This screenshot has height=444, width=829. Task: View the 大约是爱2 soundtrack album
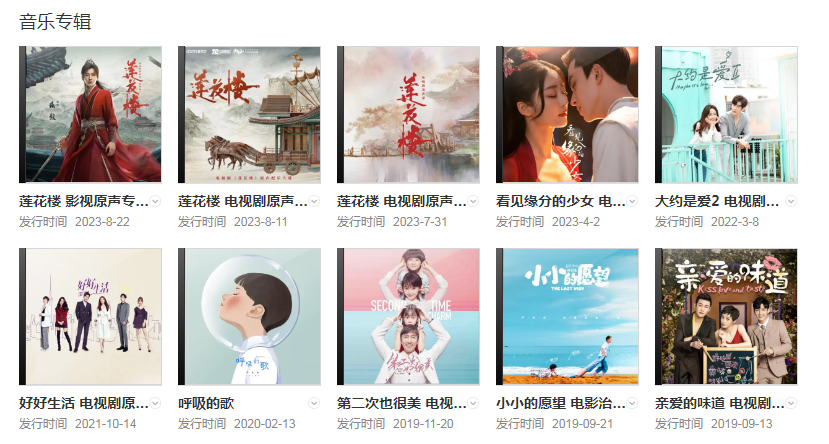pos(726,115)
